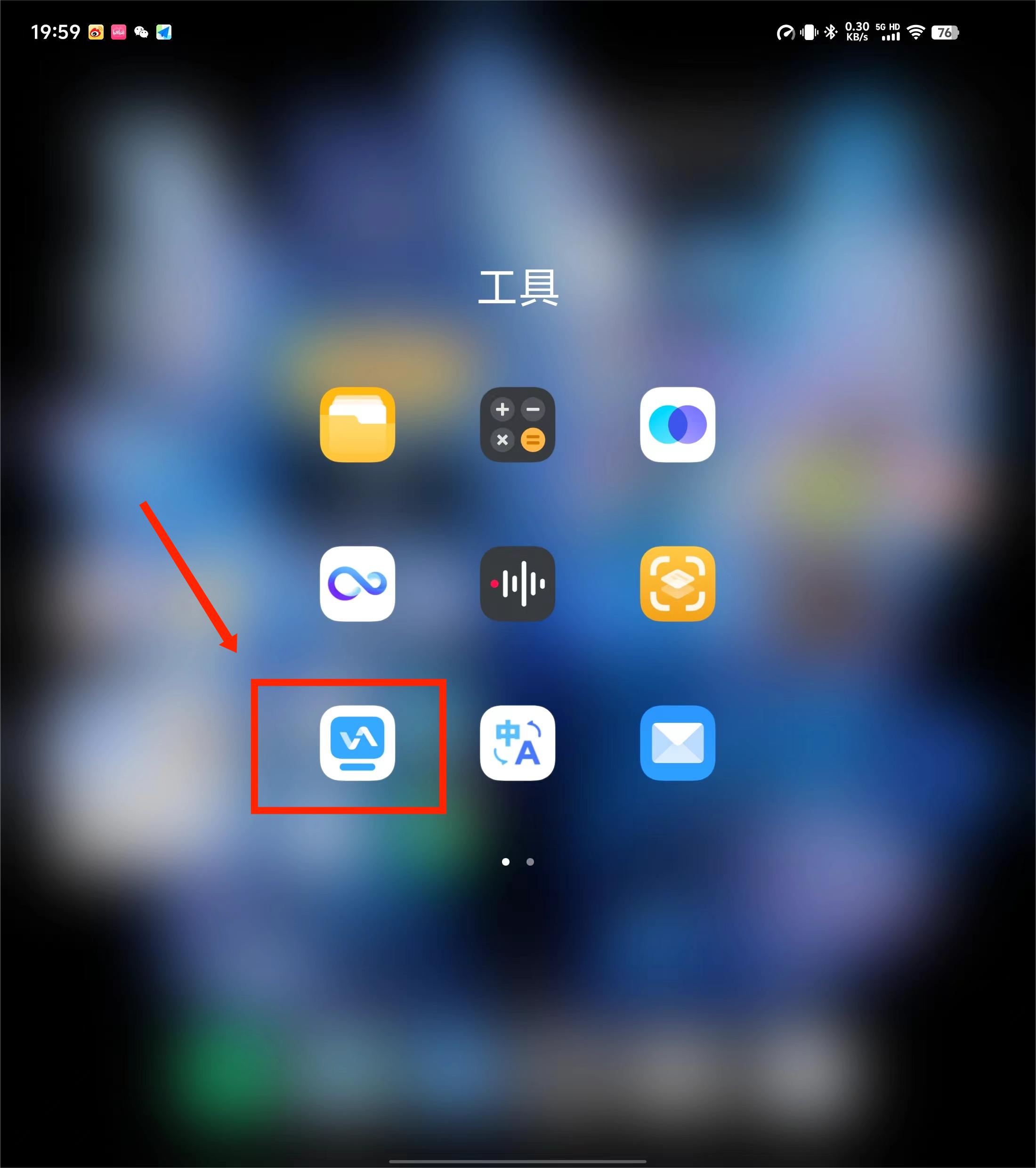
Task: Open the blue monitor app icon
Action: point(357,743)
